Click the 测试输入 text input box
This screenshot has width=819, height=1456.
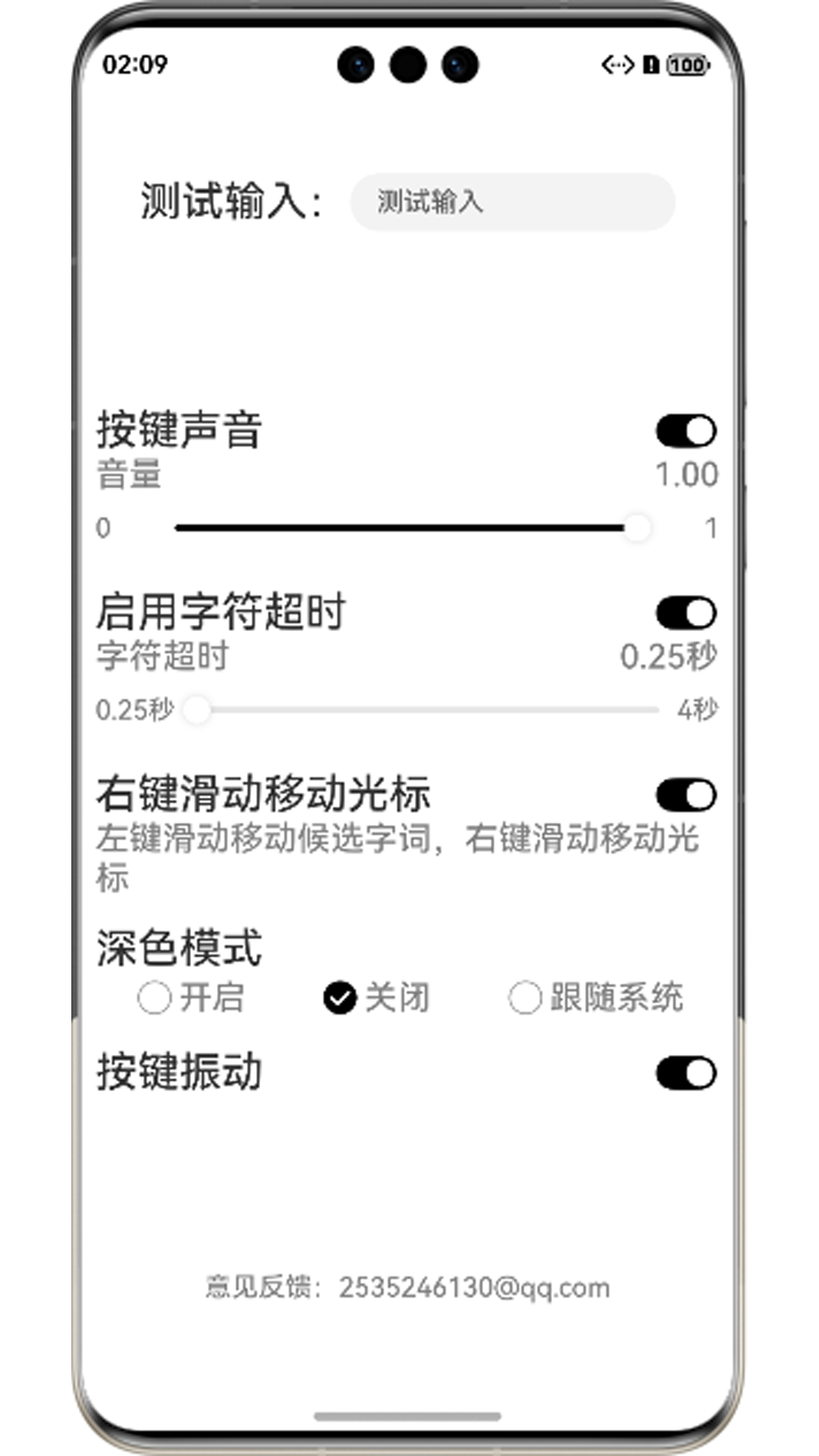coord(513,201)
